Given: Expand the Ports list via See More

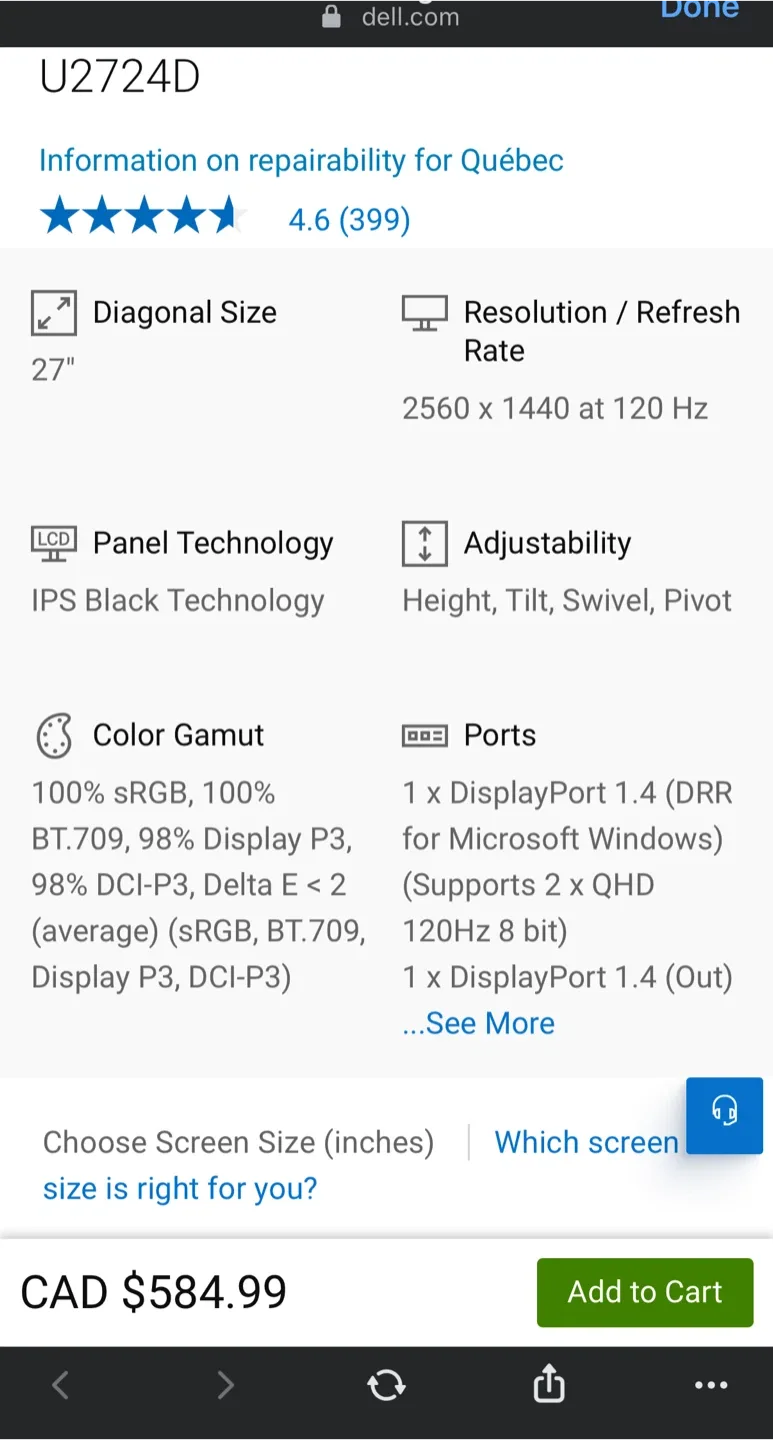Looking at the screenshot, I should coord(478,1023).
